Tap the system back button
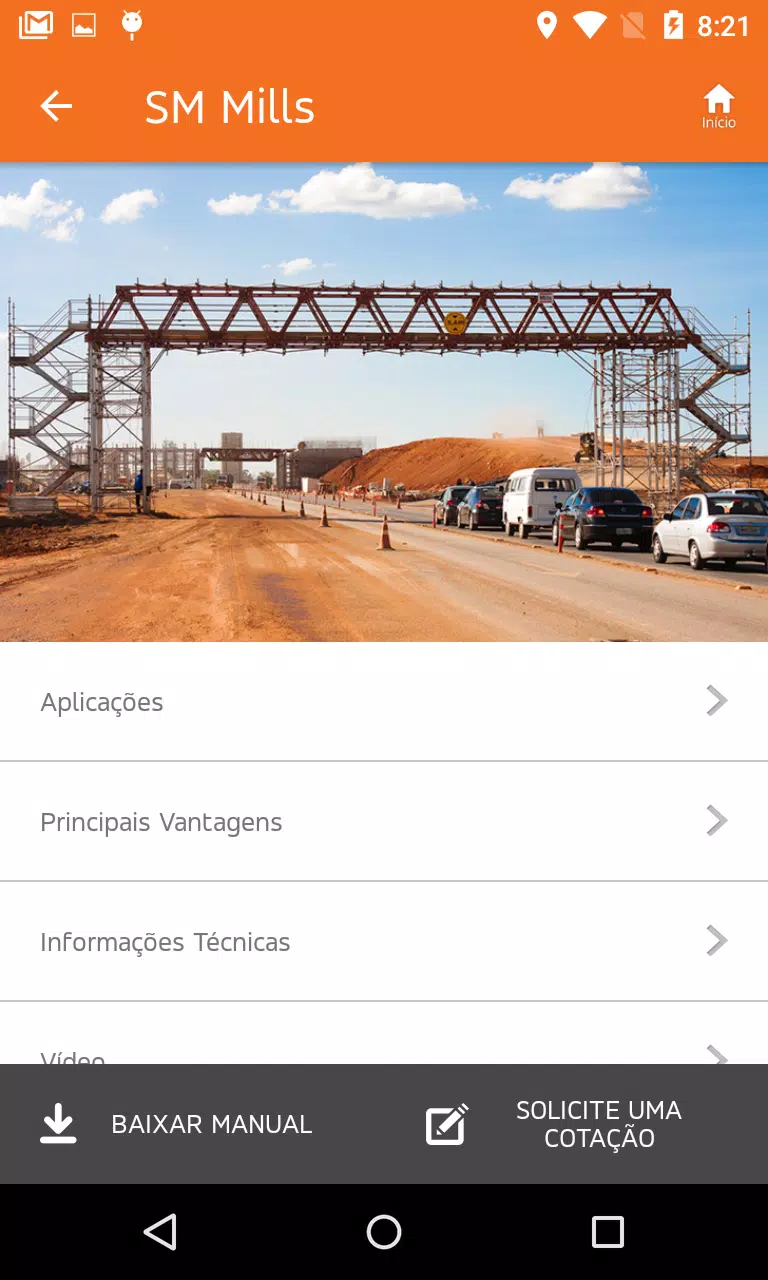768x1280 pixels. [160, 1232]
